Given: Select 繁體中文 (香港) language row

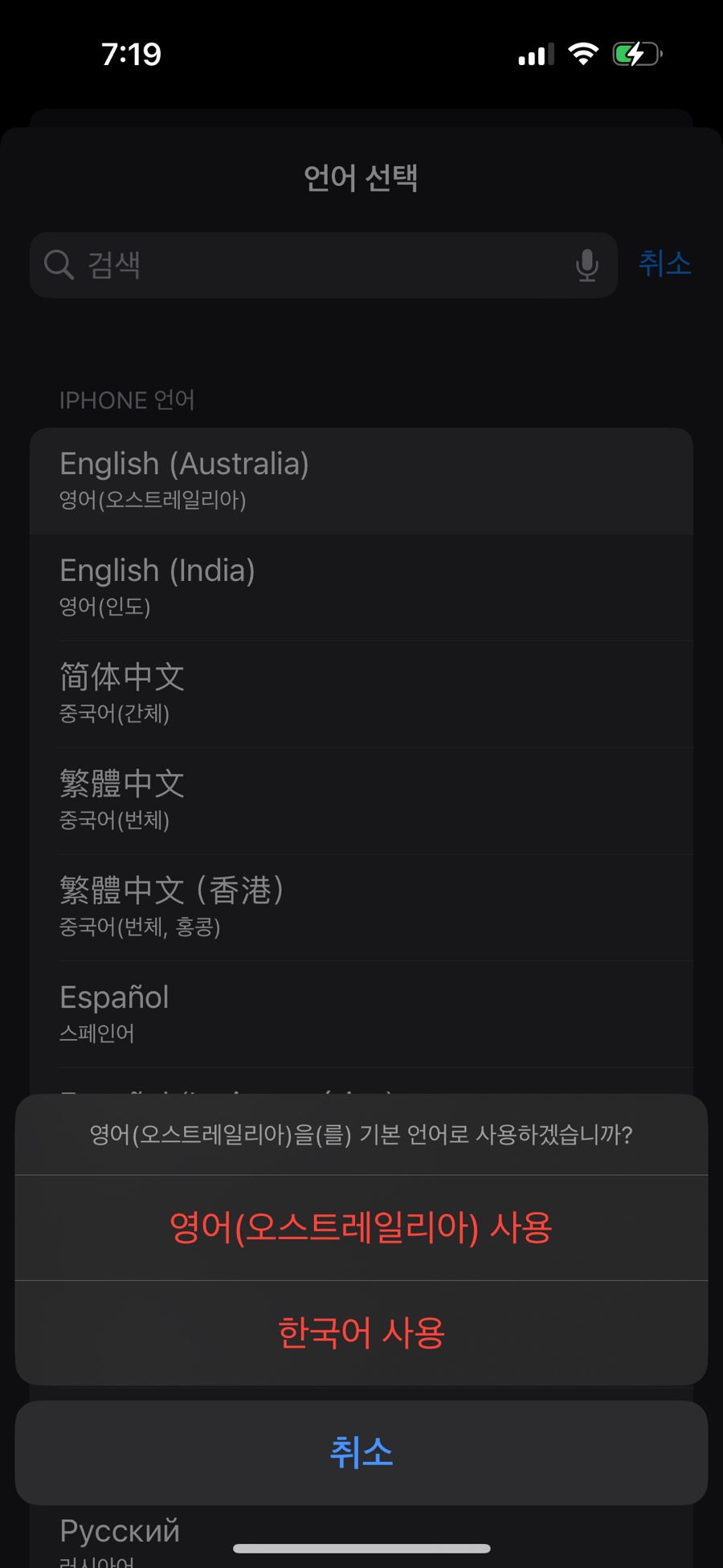Looking at the screenshot, I should click(361, 907).
